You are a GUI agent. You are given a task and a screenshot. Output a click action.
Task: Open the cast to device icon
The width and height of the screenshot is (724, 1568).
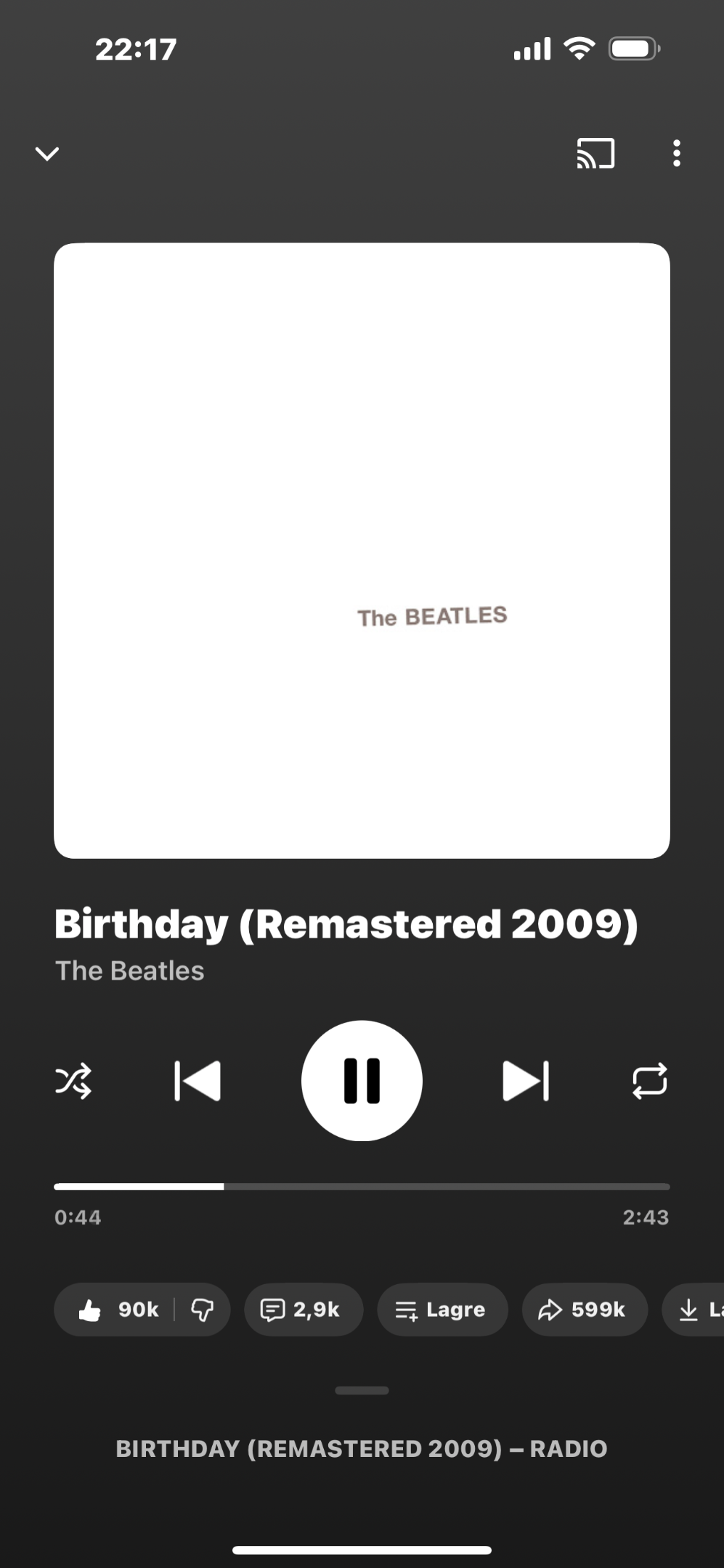click(x=595, y=153)
